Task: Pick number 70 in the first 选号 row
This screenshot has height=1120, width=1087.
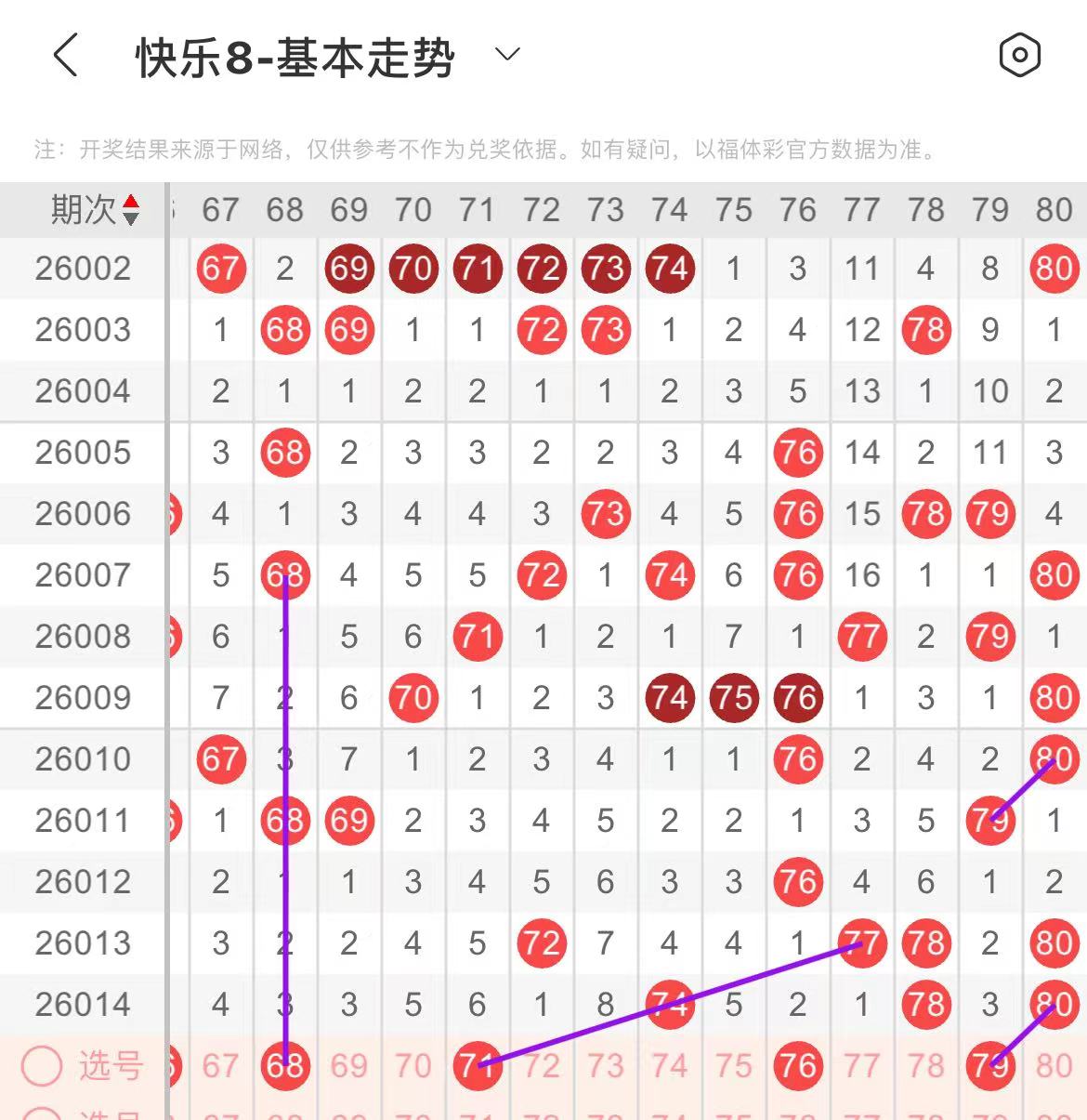Action: pos(413,1066)
